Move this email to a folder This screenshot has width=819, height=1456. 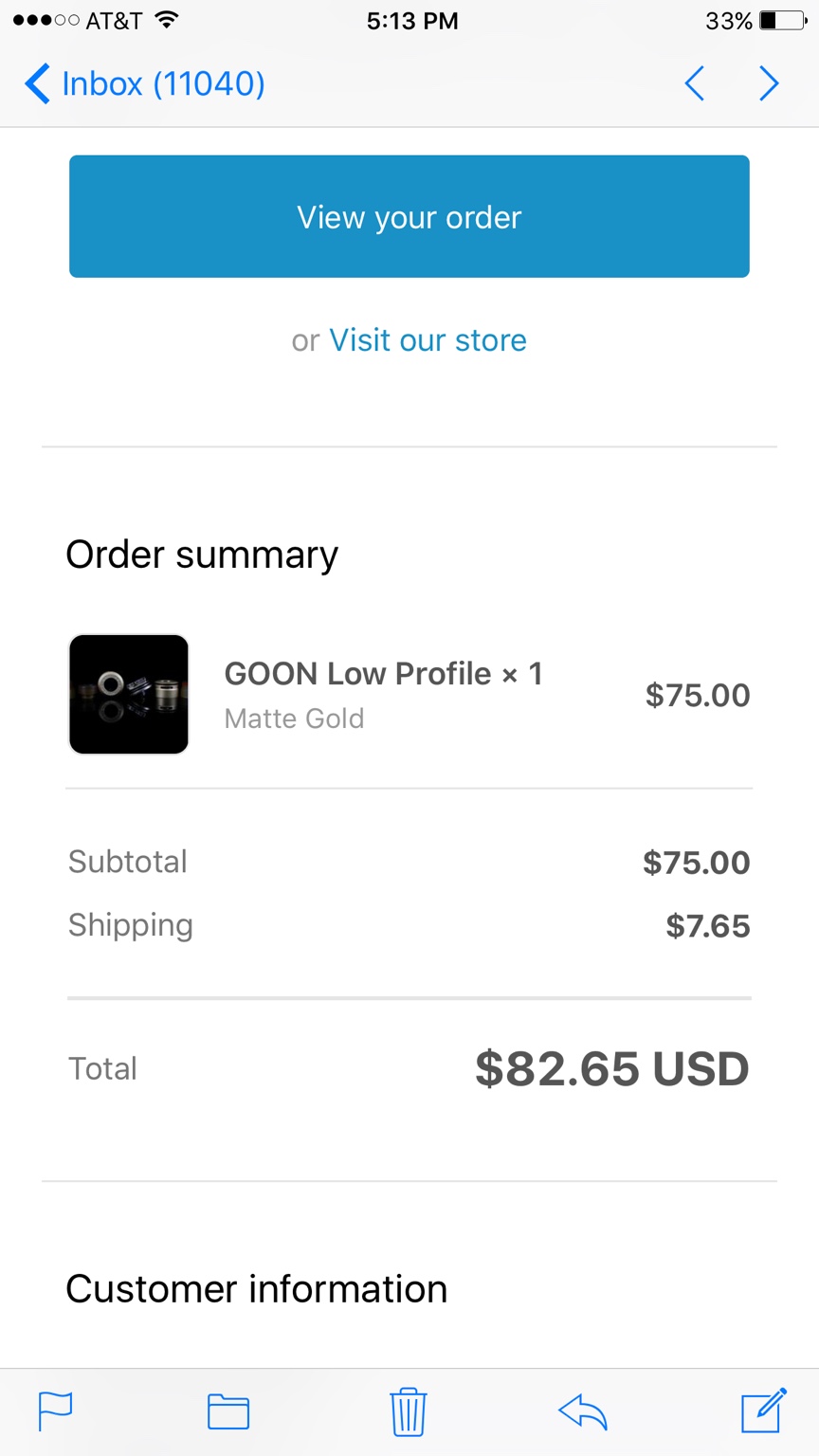(x=228, y=1411)
